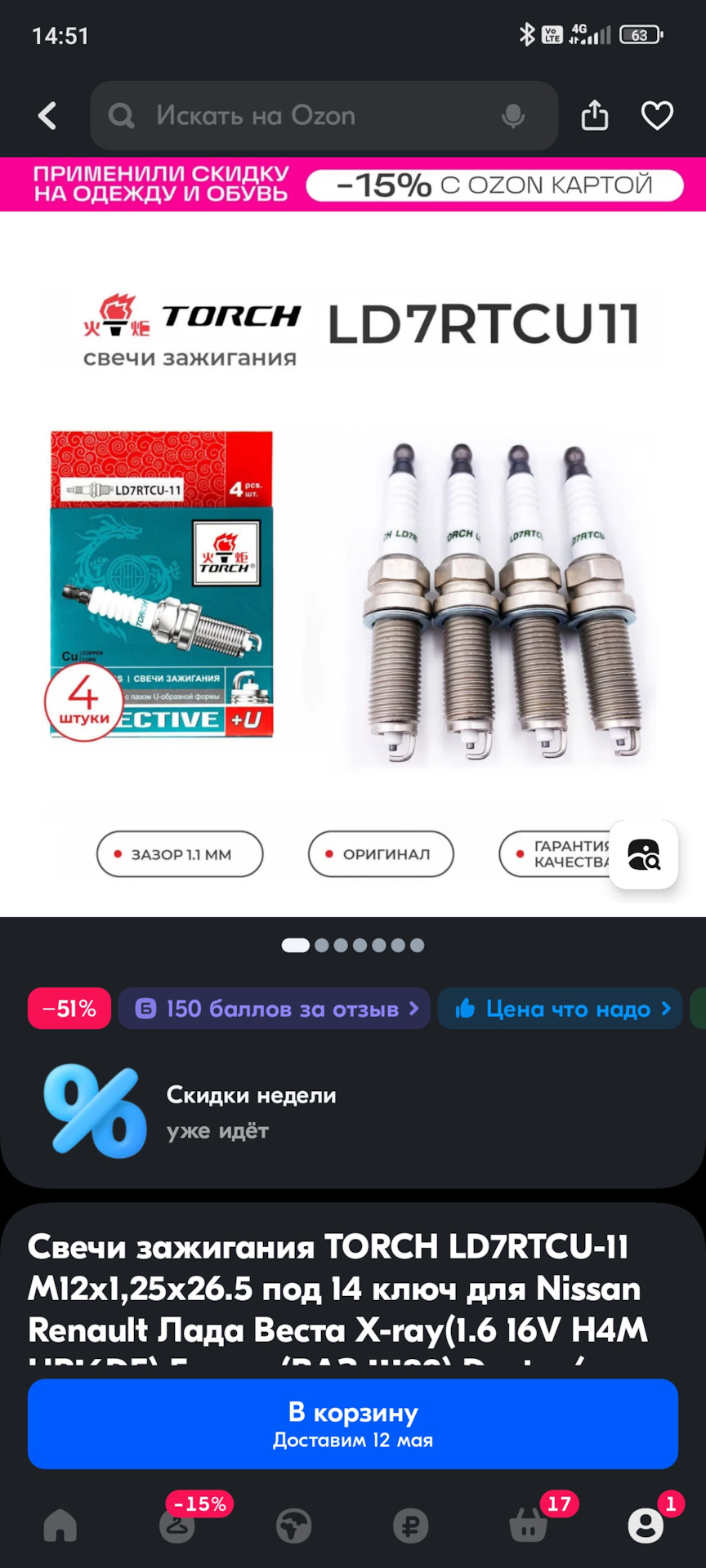The width and height of the screenshot is (706, 1568).
Task: Find similar items with the visual search icon
Action: click(x=643, y=854)
